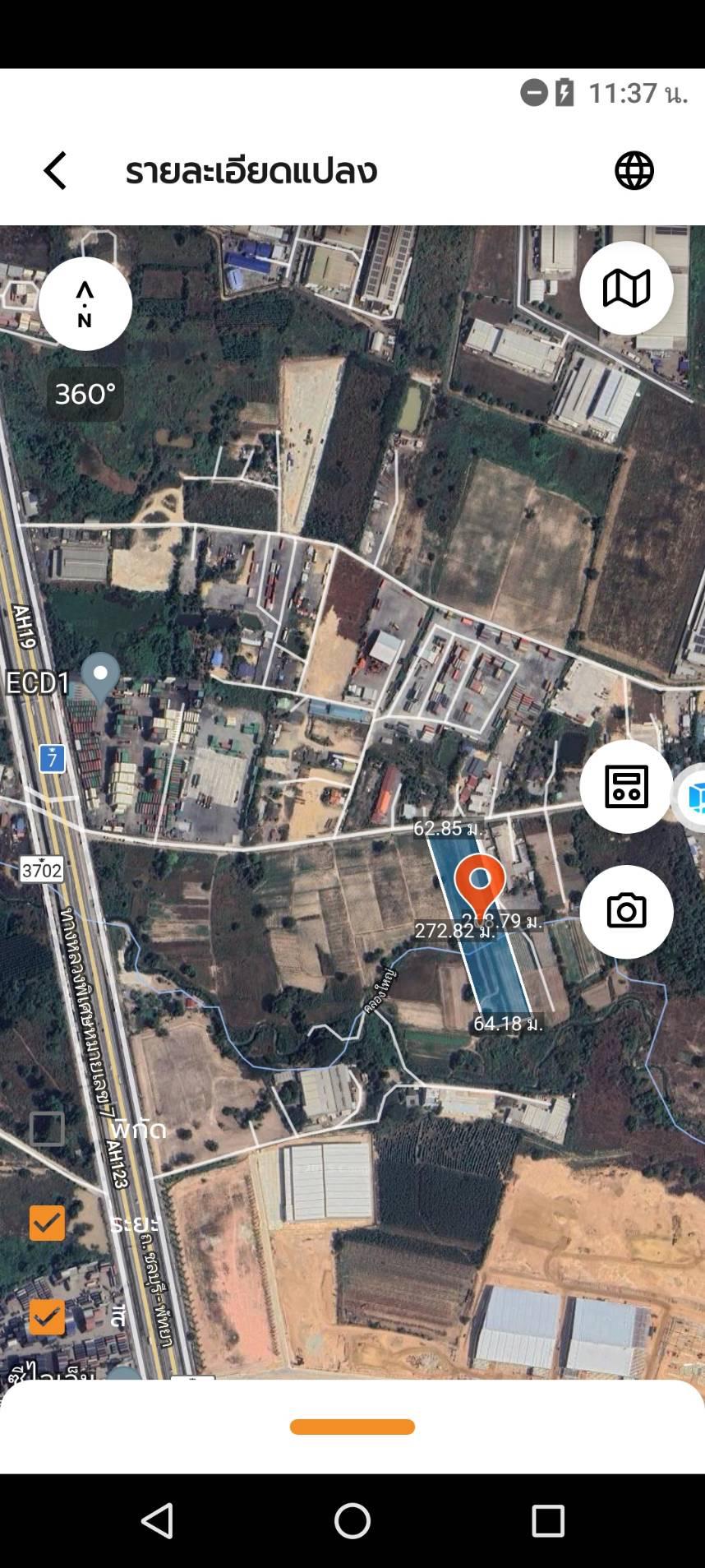The height and width of the screenshot is (1568, 705).
Task: Open the globe language icon
Action: pos(634,171)
